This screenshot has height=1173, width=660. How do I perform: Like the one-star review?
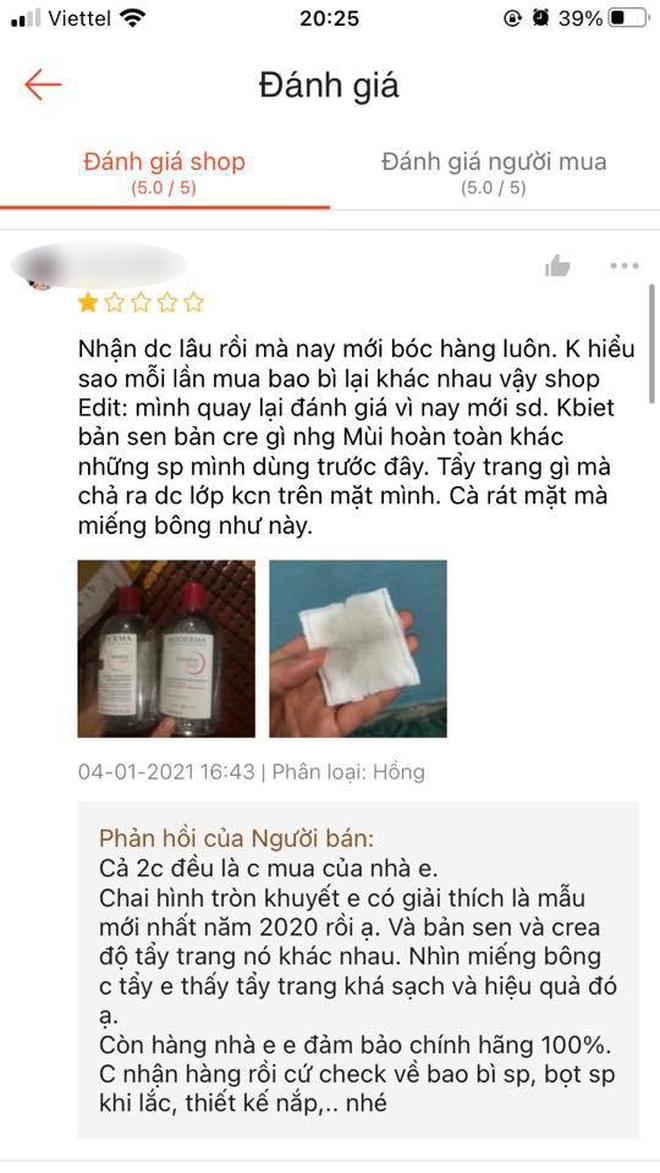[557, 266]
